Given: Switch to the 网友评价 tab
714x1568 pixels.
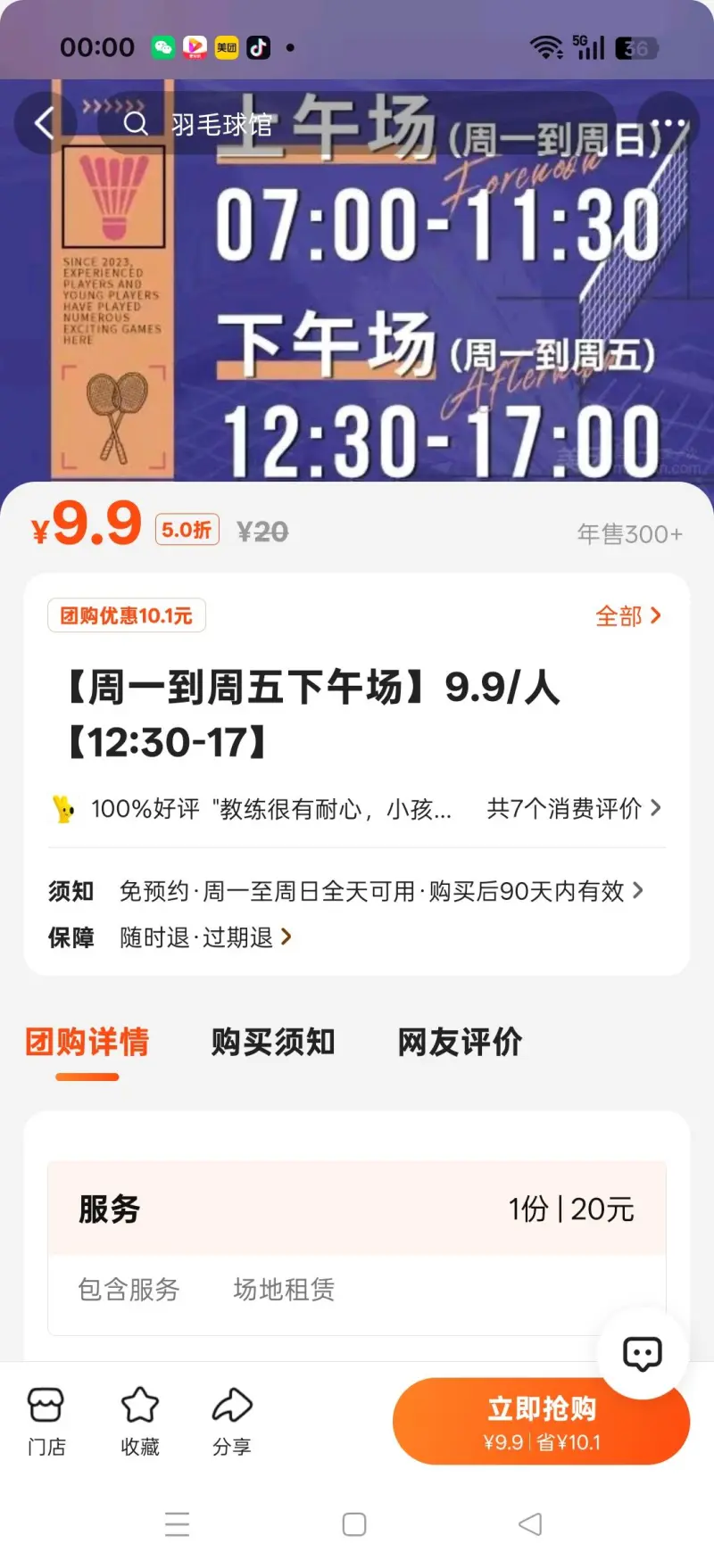Looking at the screenshot, I should (x=460, y=1042).
